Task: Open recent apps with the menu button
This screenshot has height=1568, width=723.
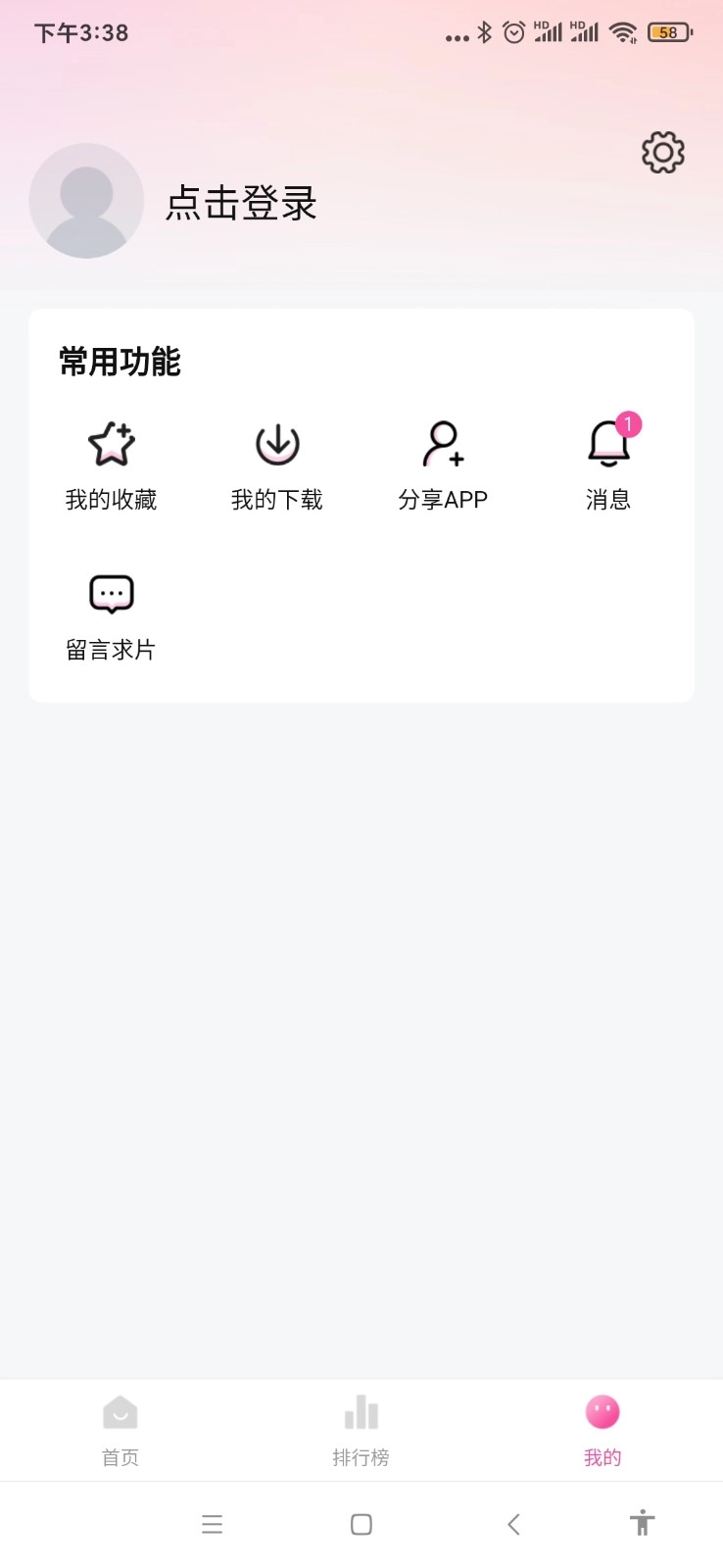Action: pyautogui.click(x=212, y=1524)
